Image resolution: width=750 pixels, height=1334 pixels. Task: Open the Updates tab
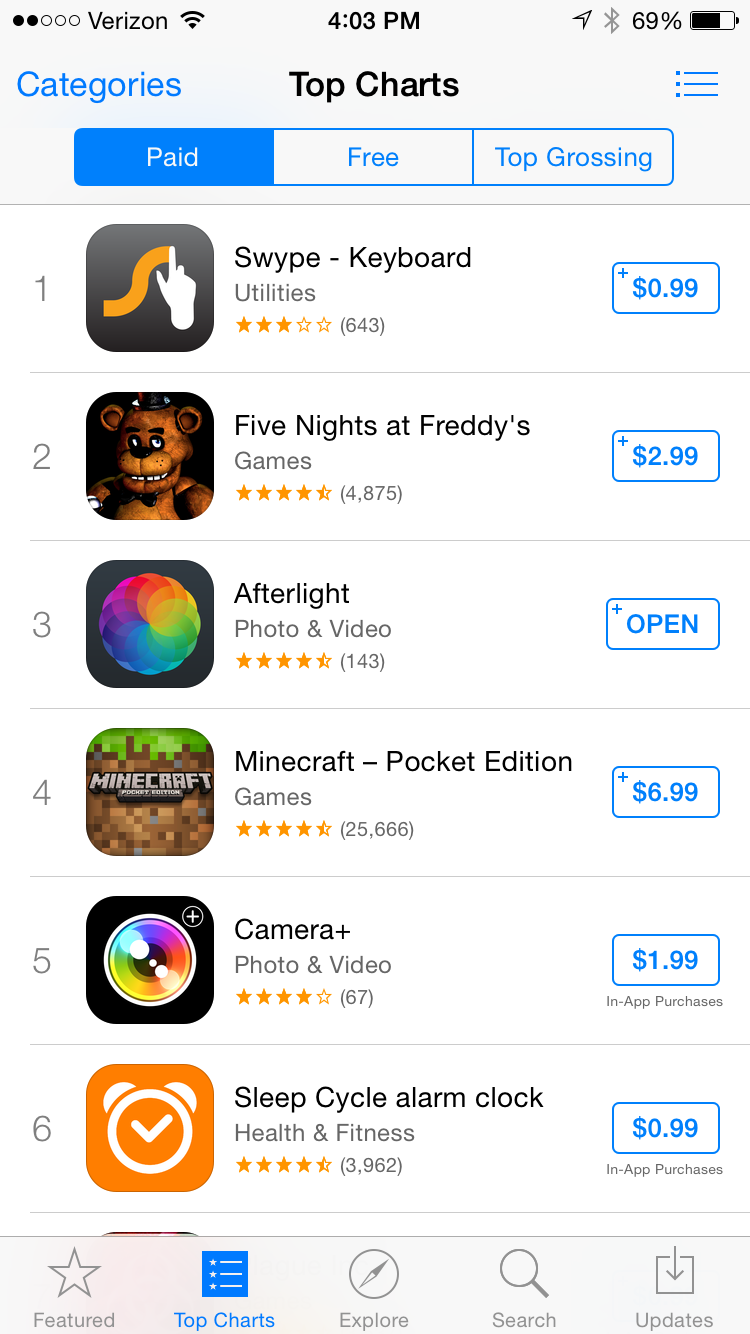coord(674,1288)
